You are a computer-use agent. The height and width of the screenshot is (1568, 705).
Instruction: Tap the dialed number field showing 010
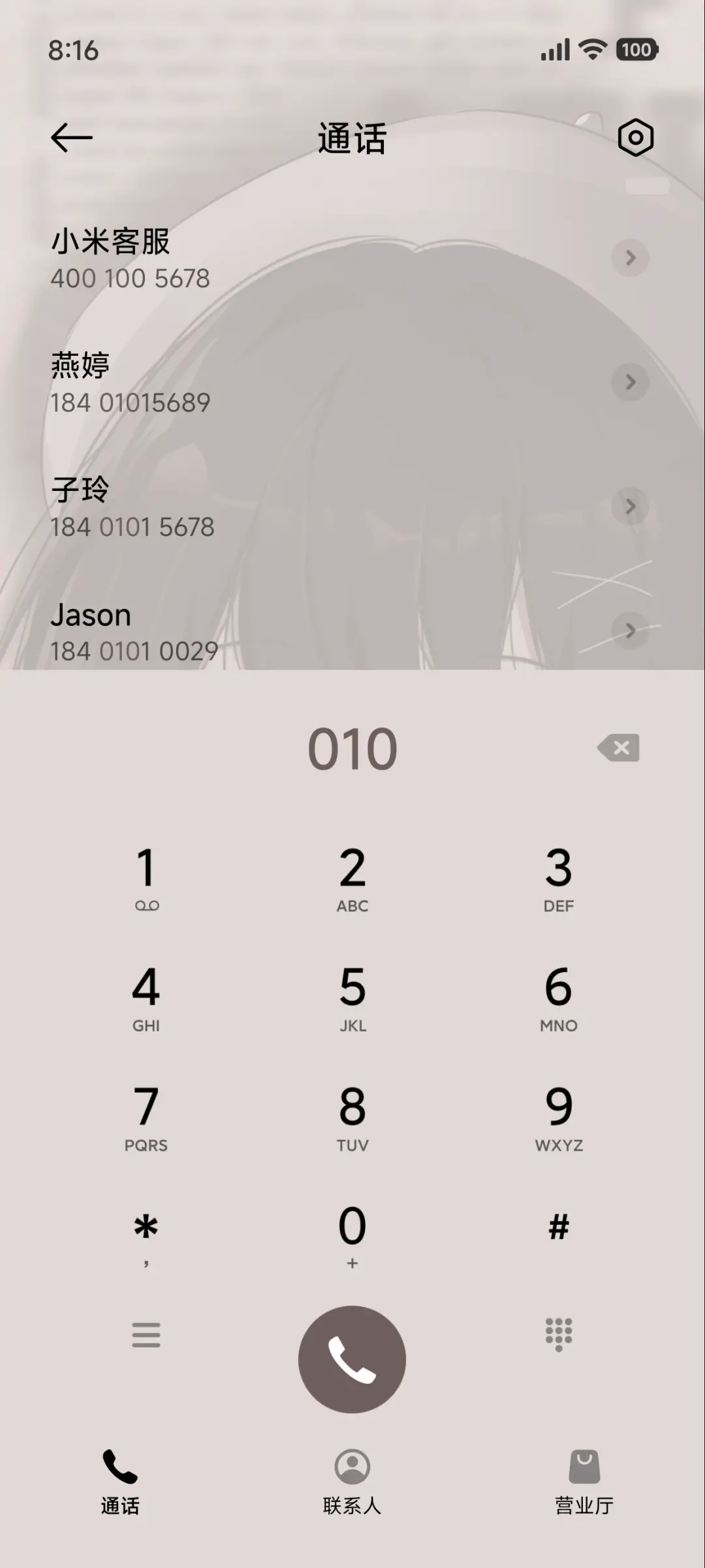[352, 749]
